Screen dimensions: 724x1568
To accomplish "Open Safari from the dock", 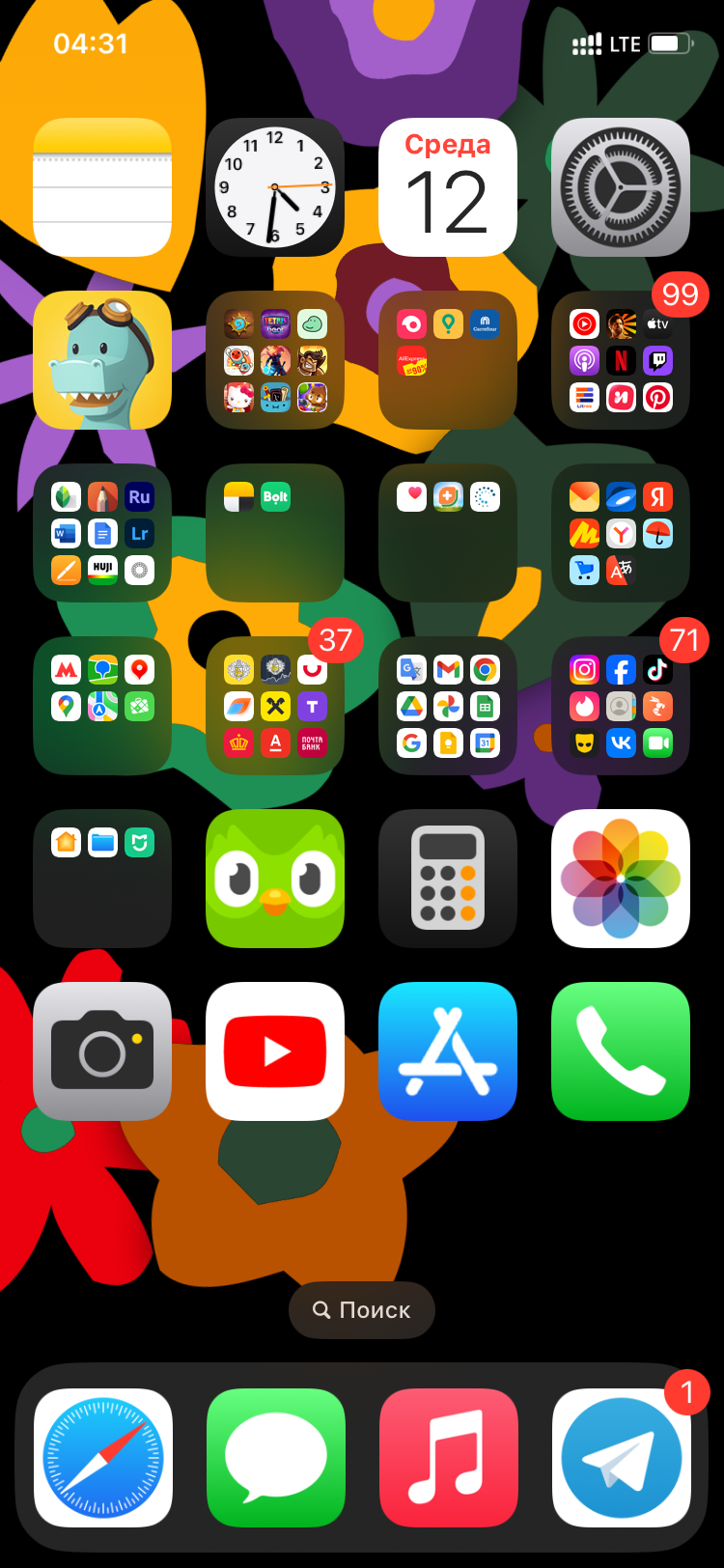I will pyautogui.click(x=103, y=1458).
